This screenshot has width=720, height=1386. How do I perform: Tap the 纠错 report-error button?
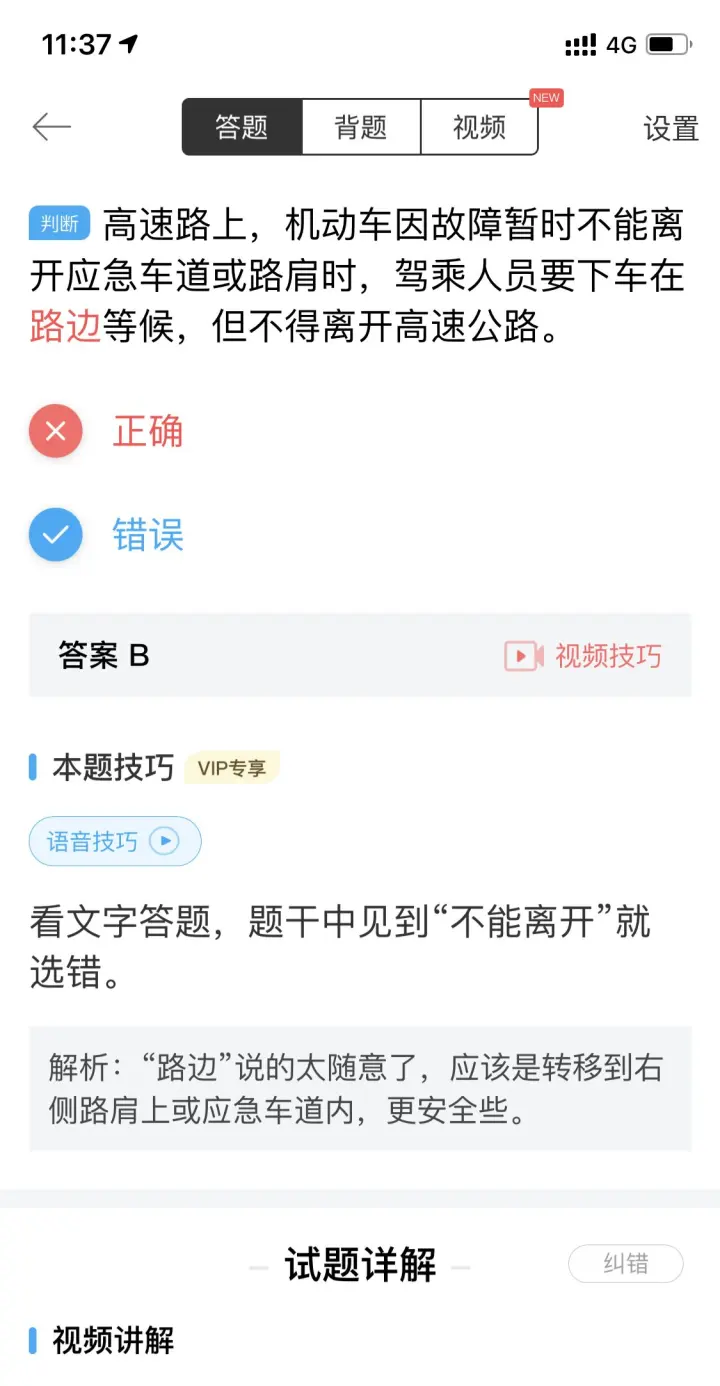click(626, 1264)
